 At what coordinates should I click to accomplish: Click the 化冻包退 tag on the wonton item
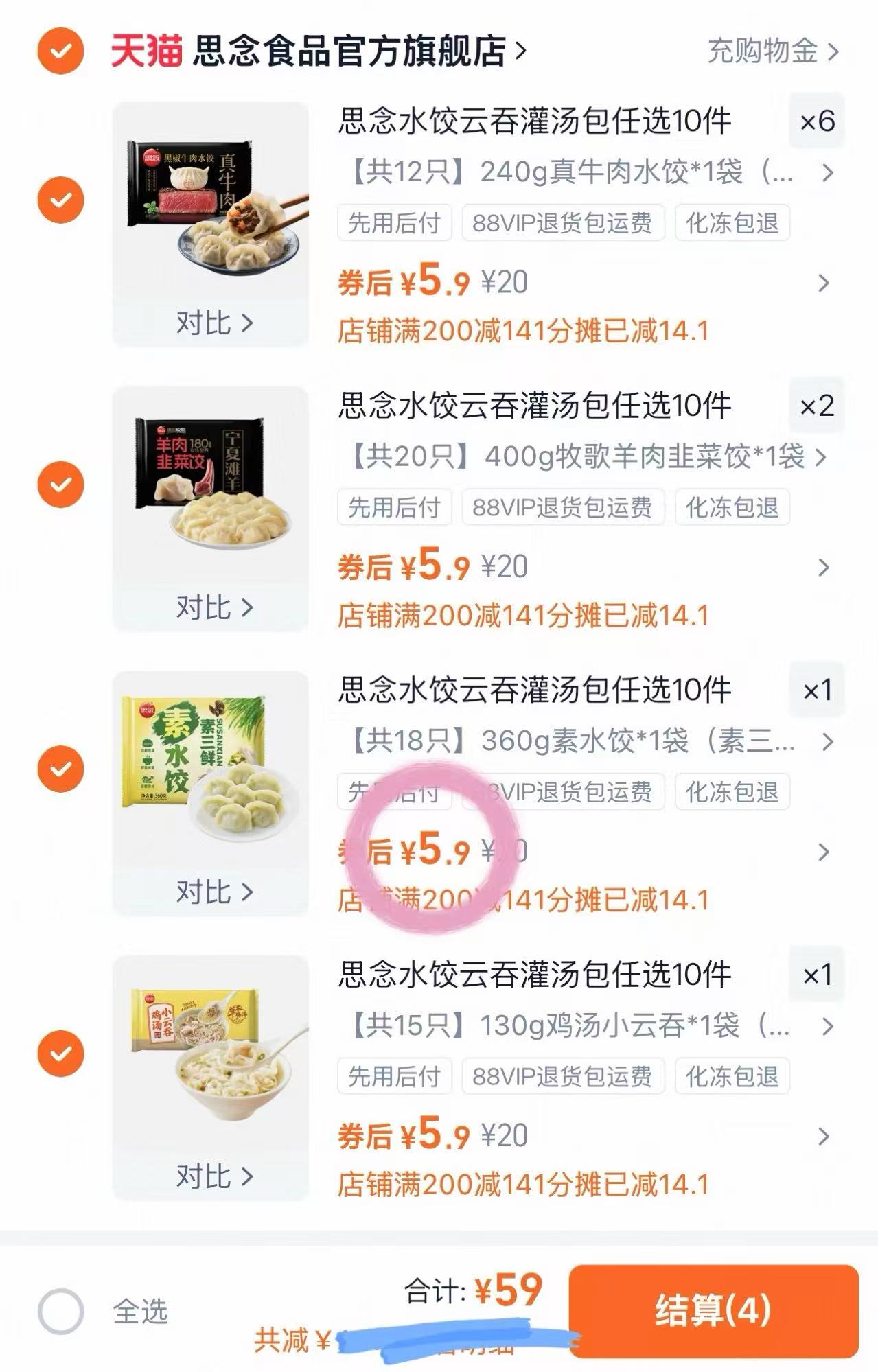[x=732, y=1077]
